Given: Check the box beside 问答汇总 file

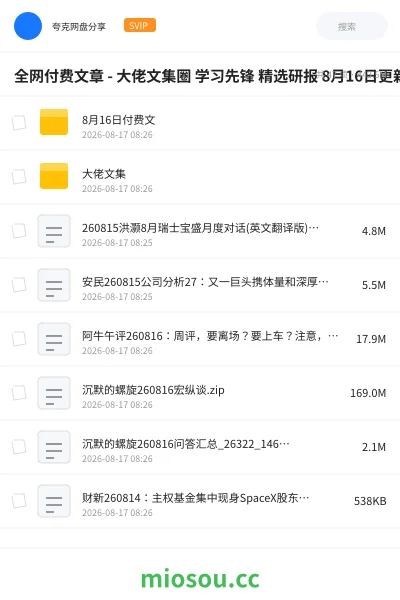Looking at the screenshot, I should [19, 447].
